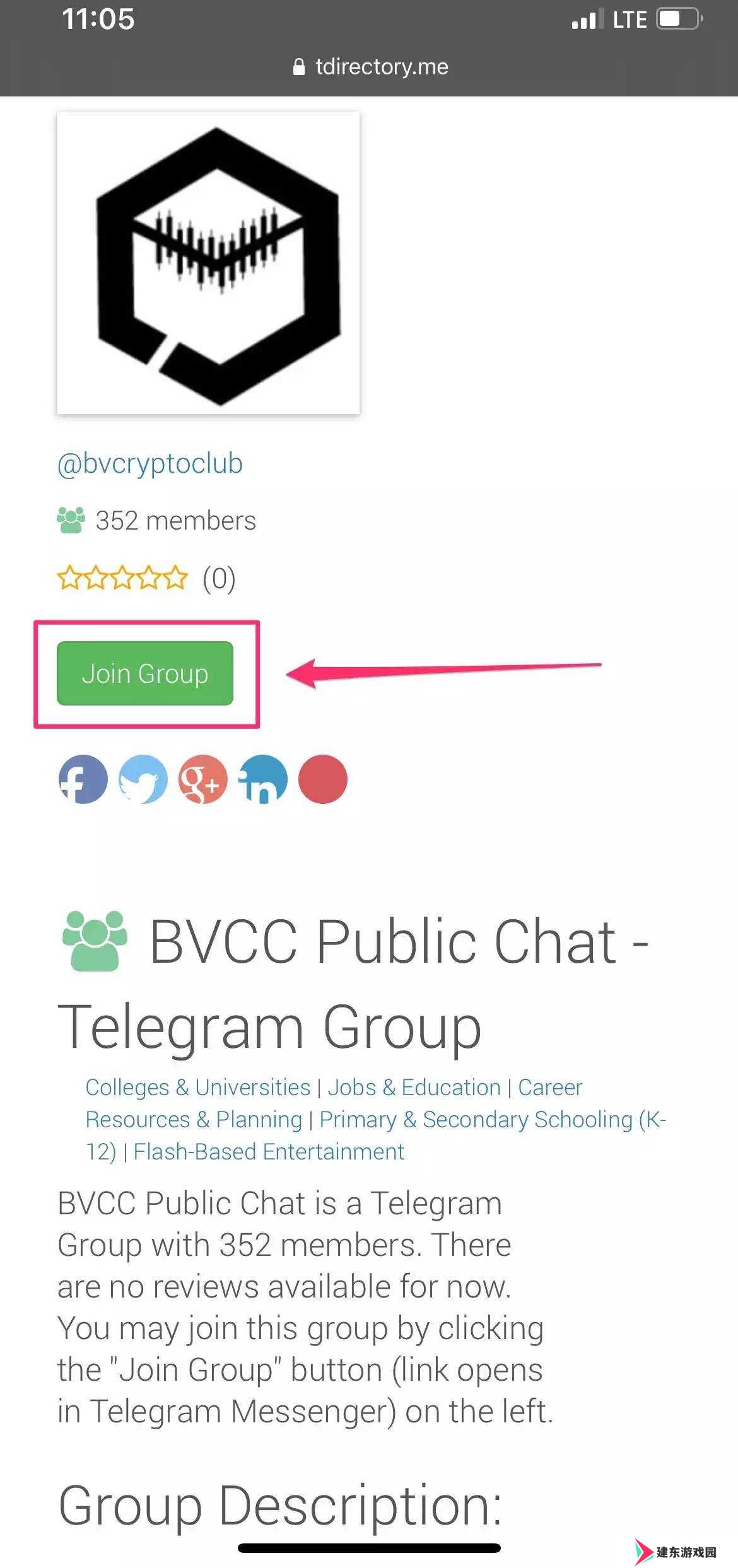738x1568 pixels.
Task: Share via the Google Plus icon
Action: 202,779
